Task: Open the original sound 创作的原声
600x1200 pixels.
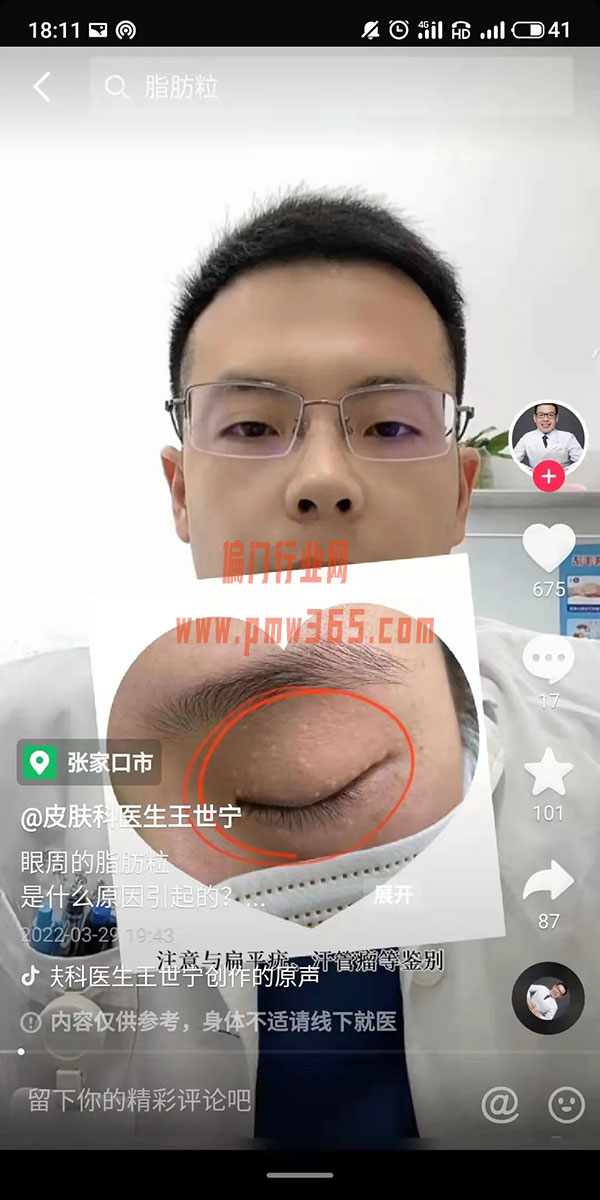Action: [x=170, y=976]
